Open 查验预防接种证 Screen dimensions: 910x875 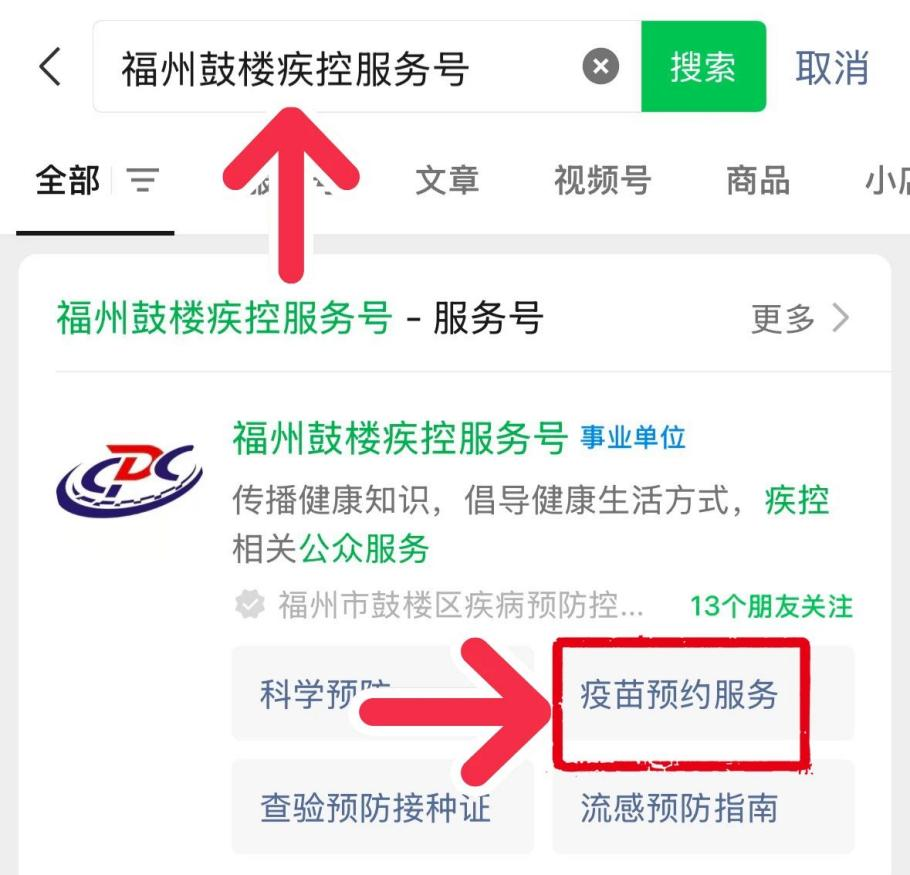click(376, 808)
